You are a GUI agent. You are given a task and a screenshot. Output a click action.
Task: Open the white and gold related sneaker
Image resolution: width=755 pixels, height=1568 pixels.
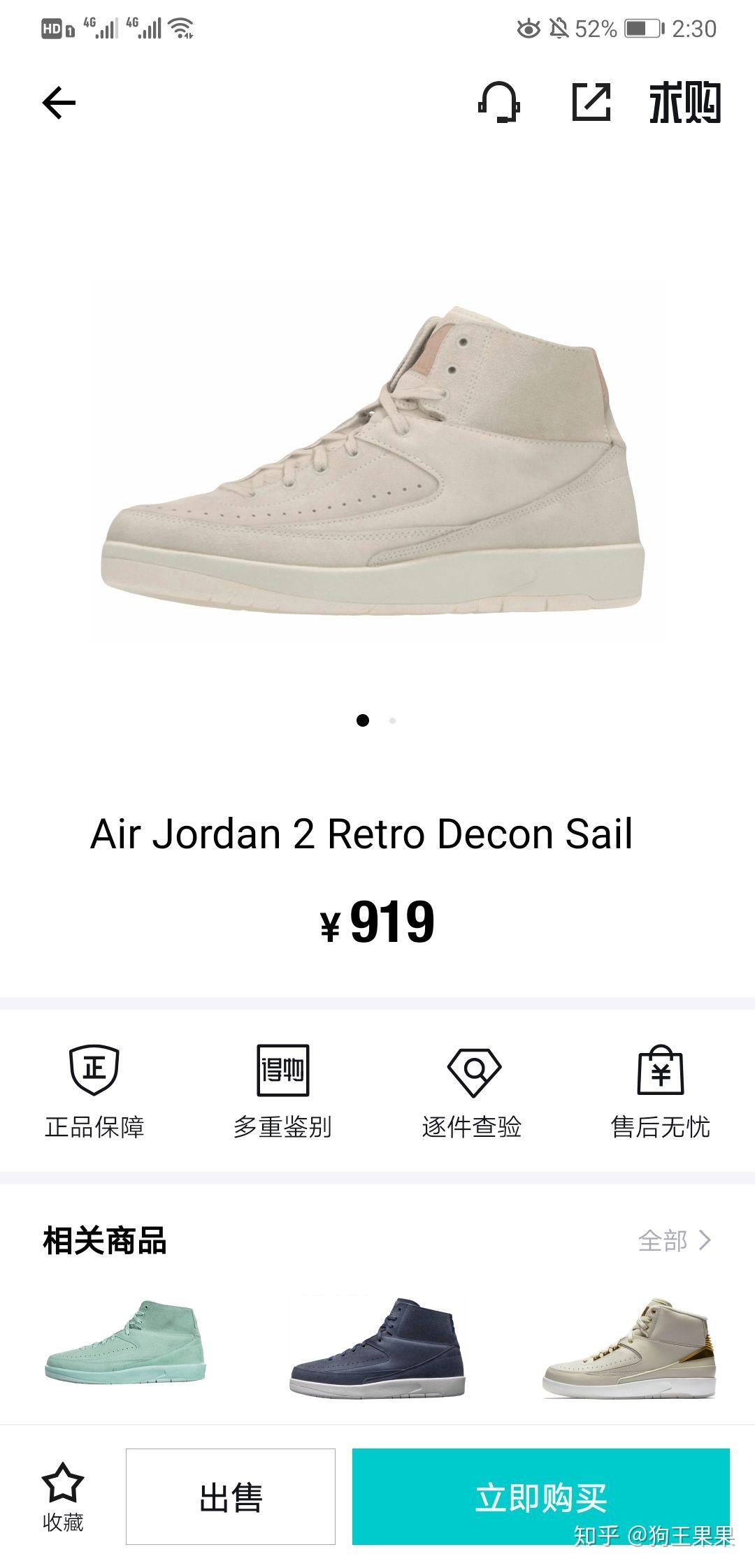click(x=629, y=1347)
